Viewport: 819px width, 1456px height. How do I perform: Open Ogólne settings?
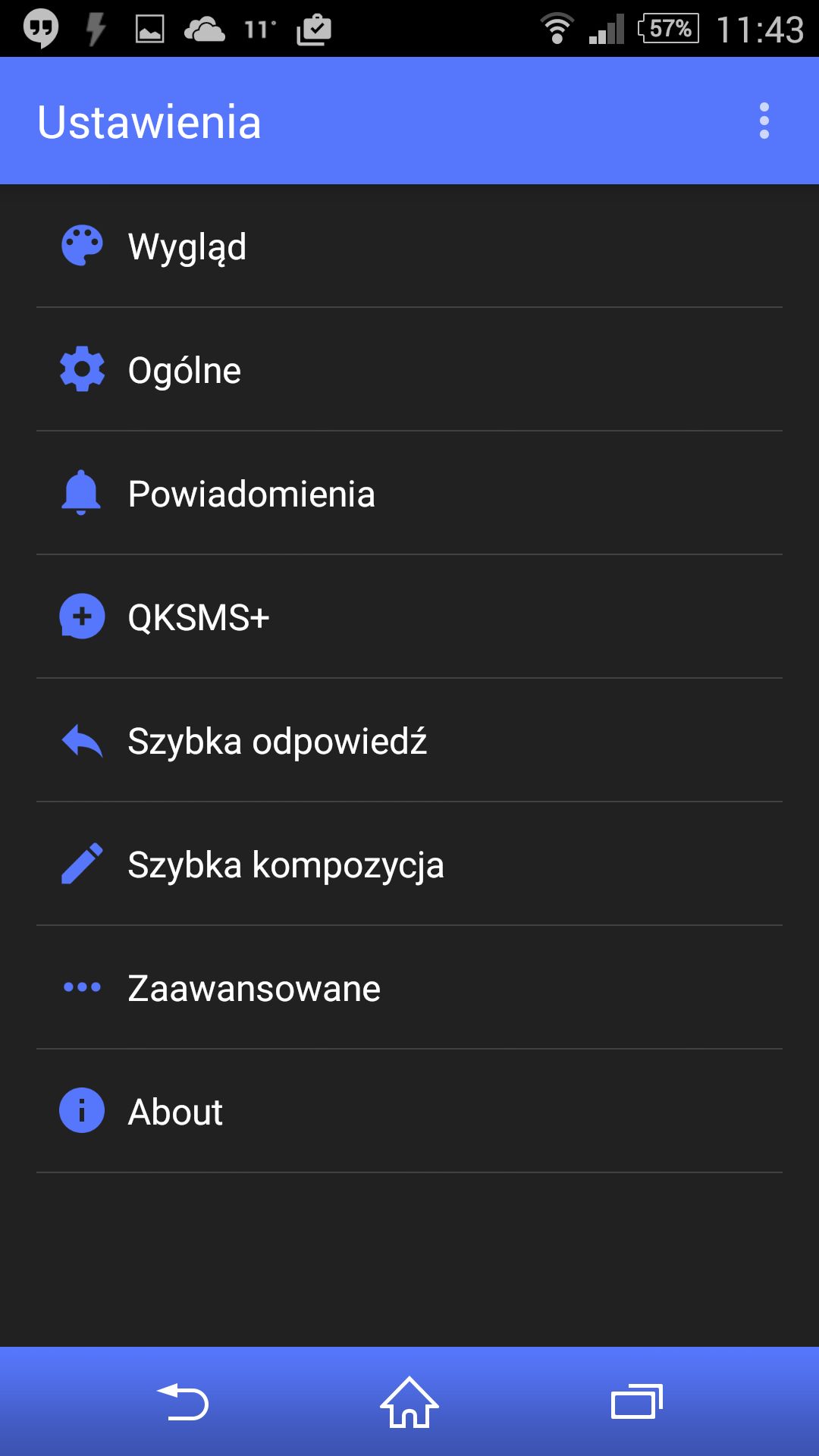click(x=409, y=369)
